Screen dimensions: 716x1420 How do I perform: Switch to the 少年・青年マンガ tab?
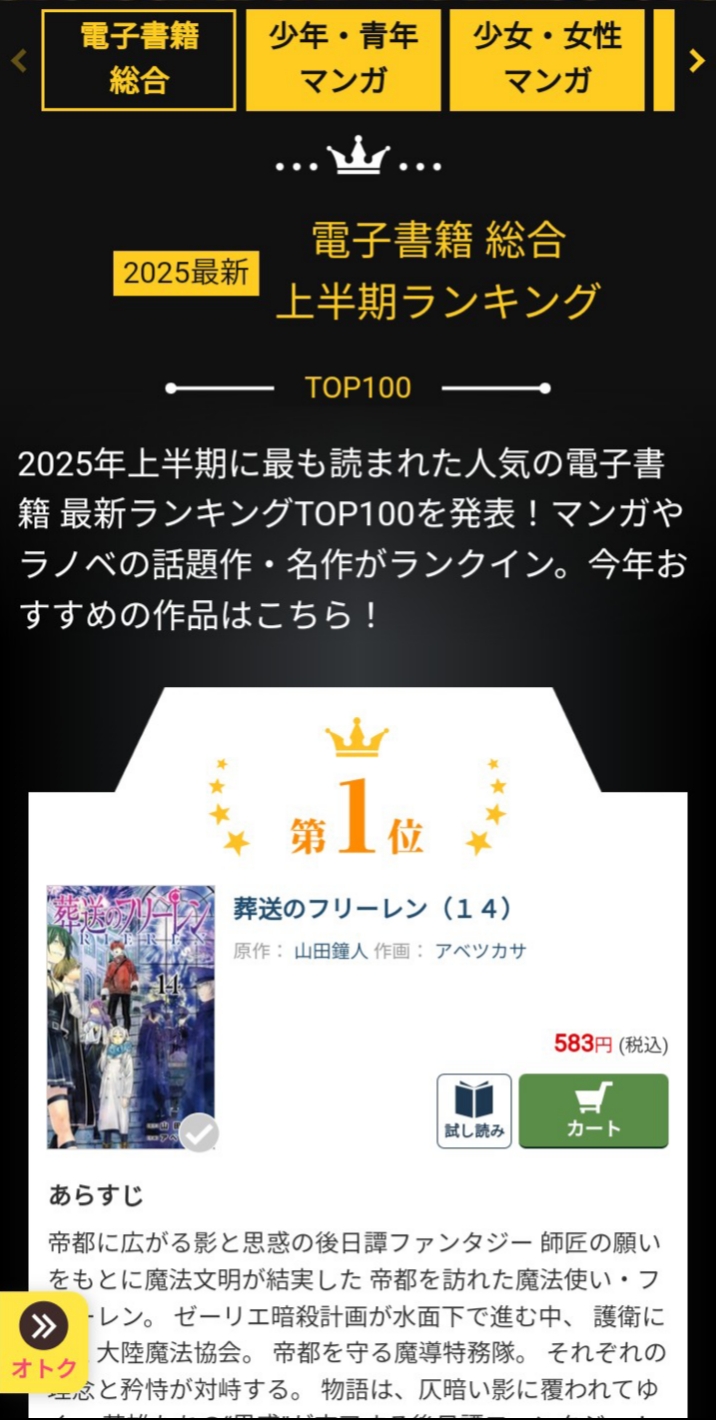pos(343,59)
